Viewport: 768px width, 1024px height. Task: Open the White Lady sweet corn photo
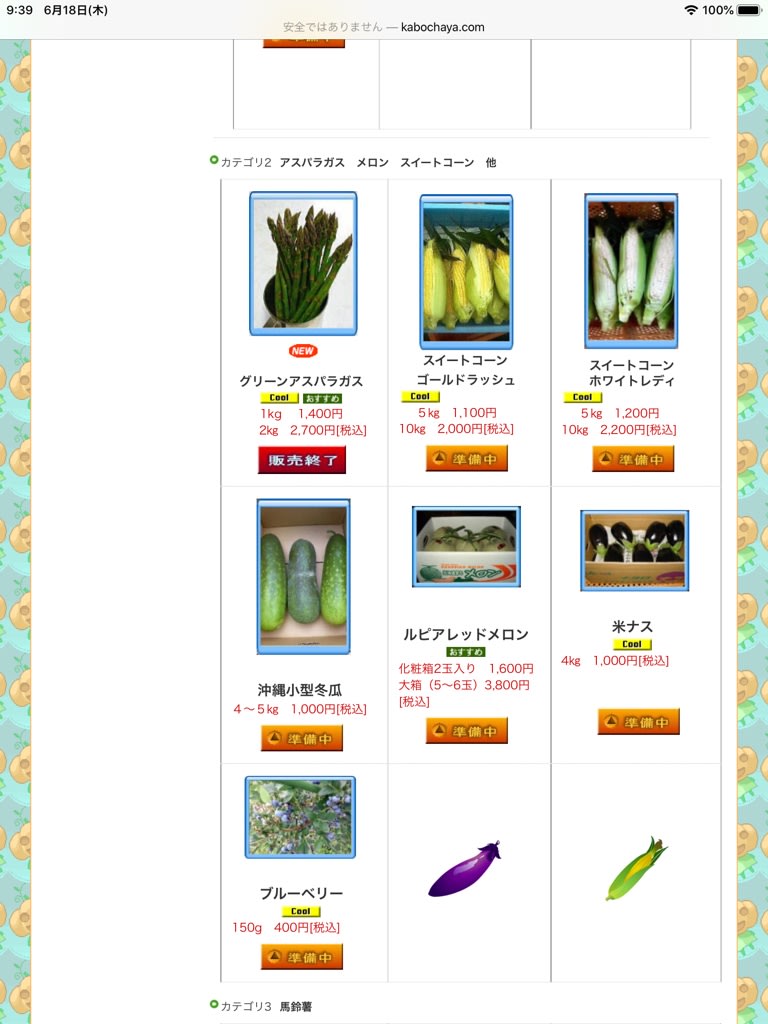(631, 270)
